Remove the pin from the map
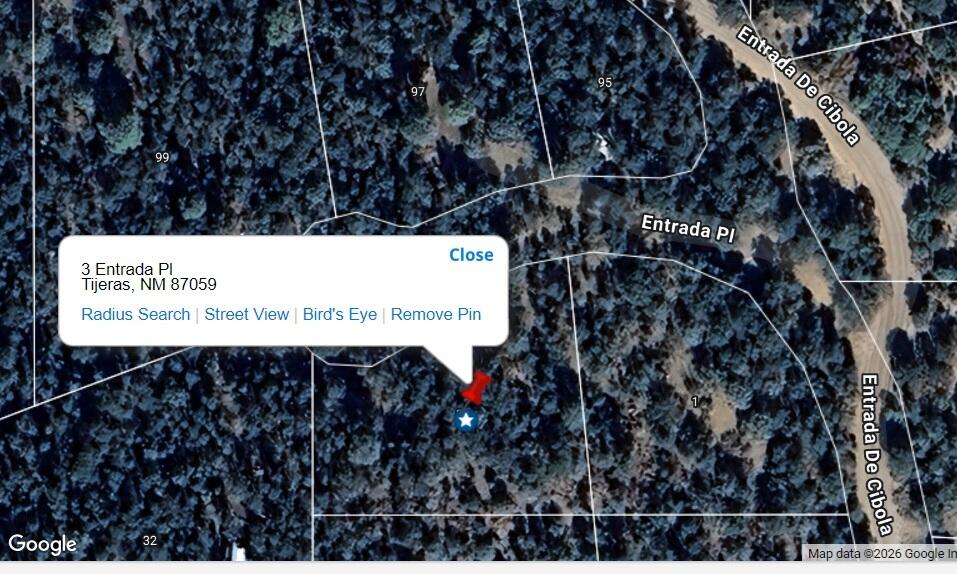This screenshot has width=957, height=574. [435, 314]
